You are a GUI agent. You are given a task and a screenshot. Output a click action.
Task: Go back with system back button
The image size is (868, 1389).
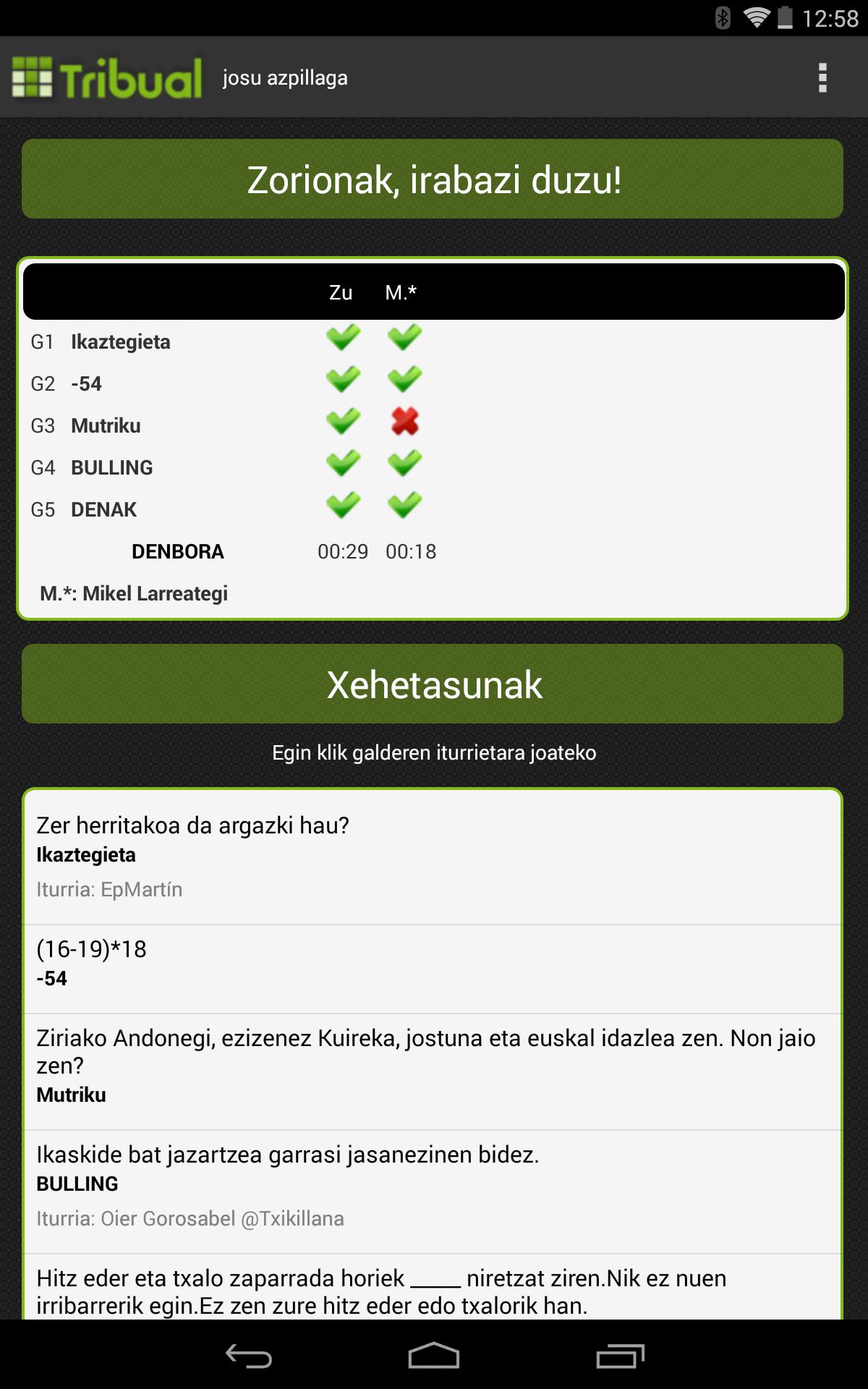pyautogui.click(x=248, y=1355)
